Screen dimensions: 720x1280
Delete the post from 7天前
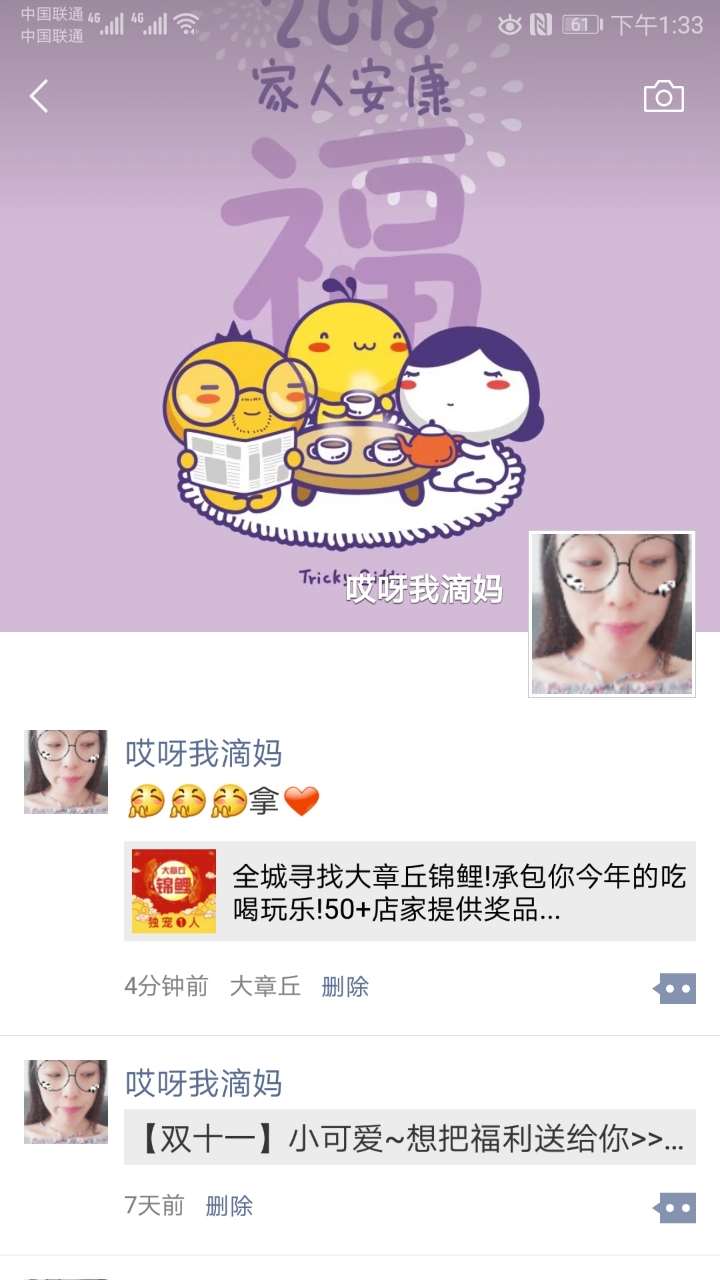(229, 1206)
